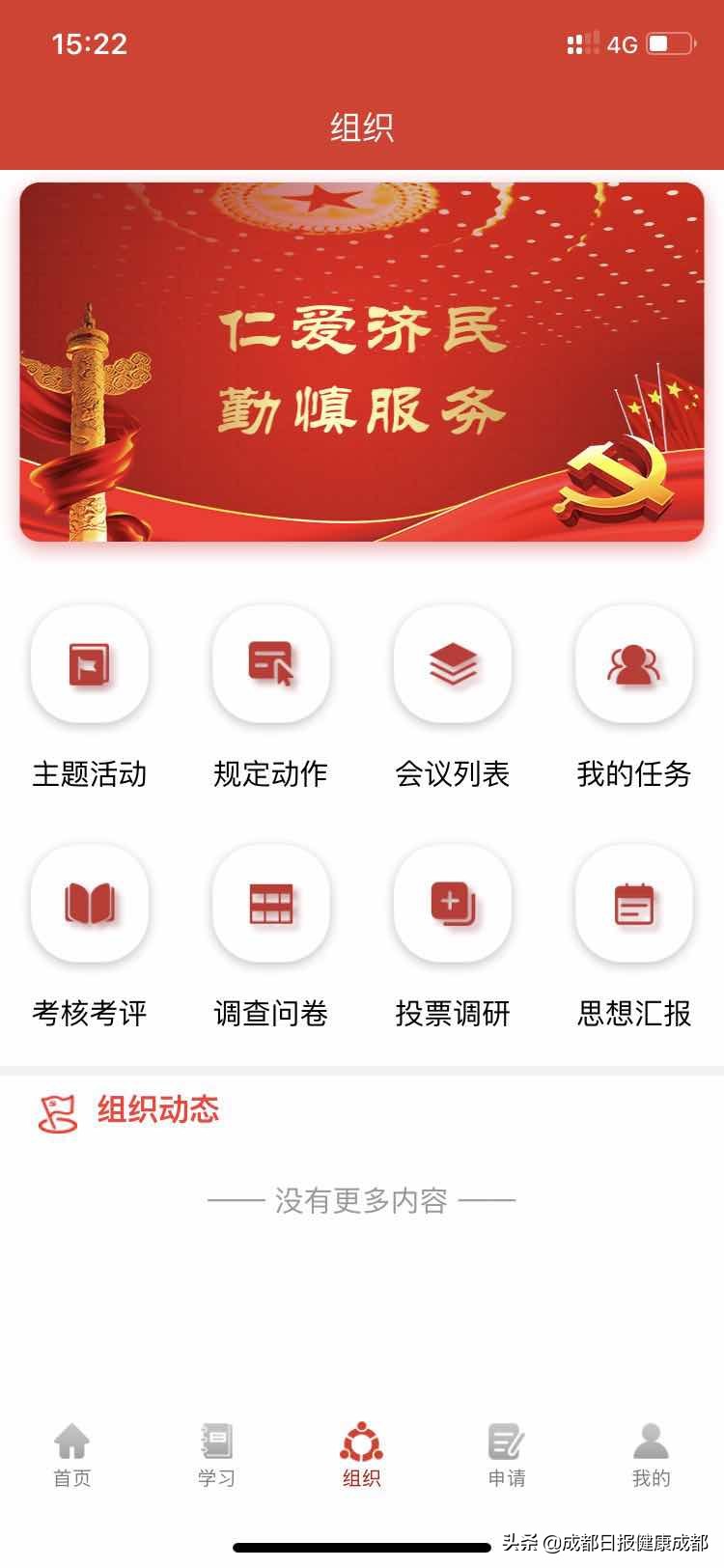724x1568 pixels.
Task: Open the 主题活动 (Theme Activities) icon
Action: click(90, 665)
